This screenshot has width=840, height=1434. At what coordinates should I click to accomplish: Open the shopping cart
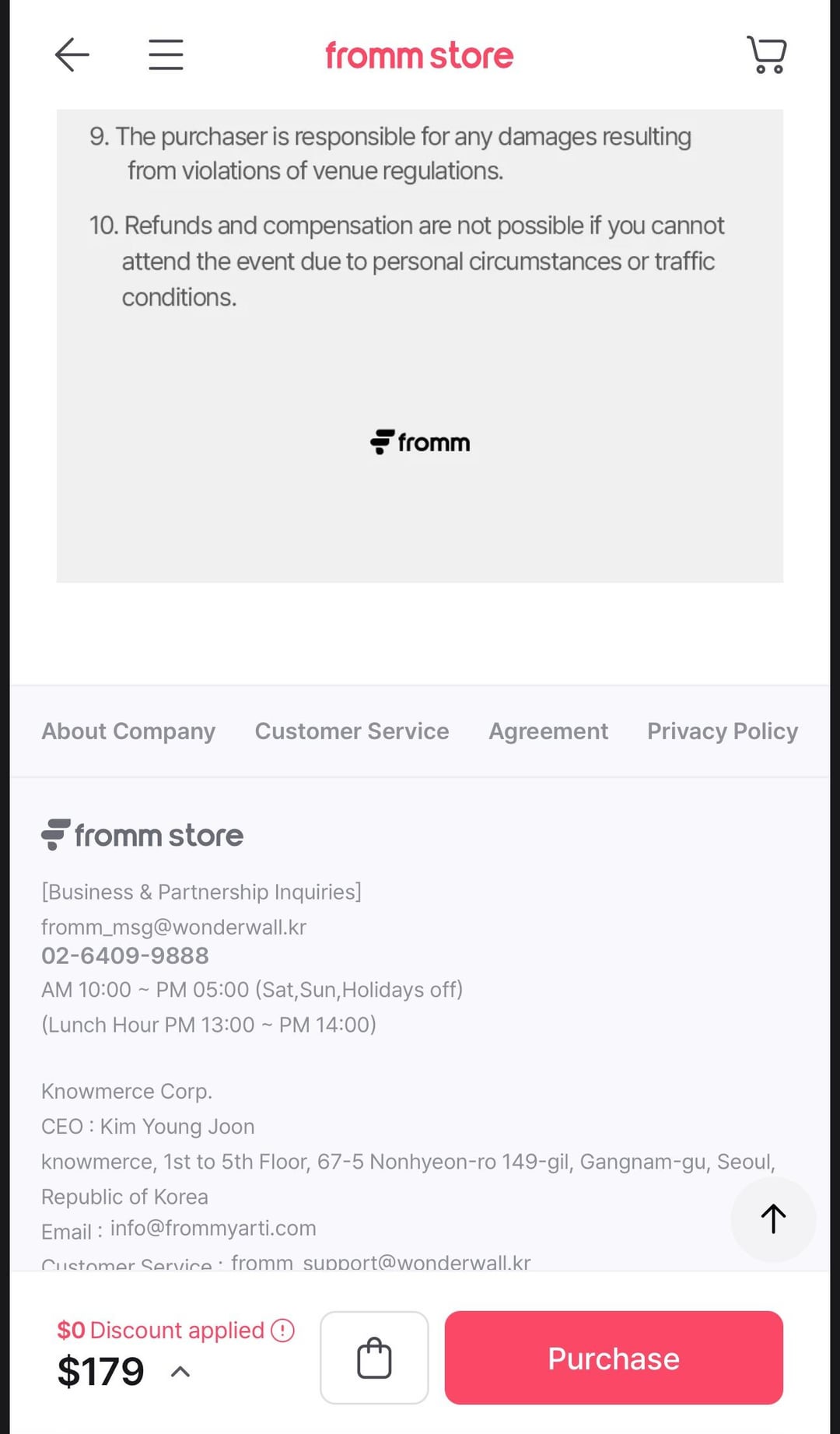pos(766,54)
